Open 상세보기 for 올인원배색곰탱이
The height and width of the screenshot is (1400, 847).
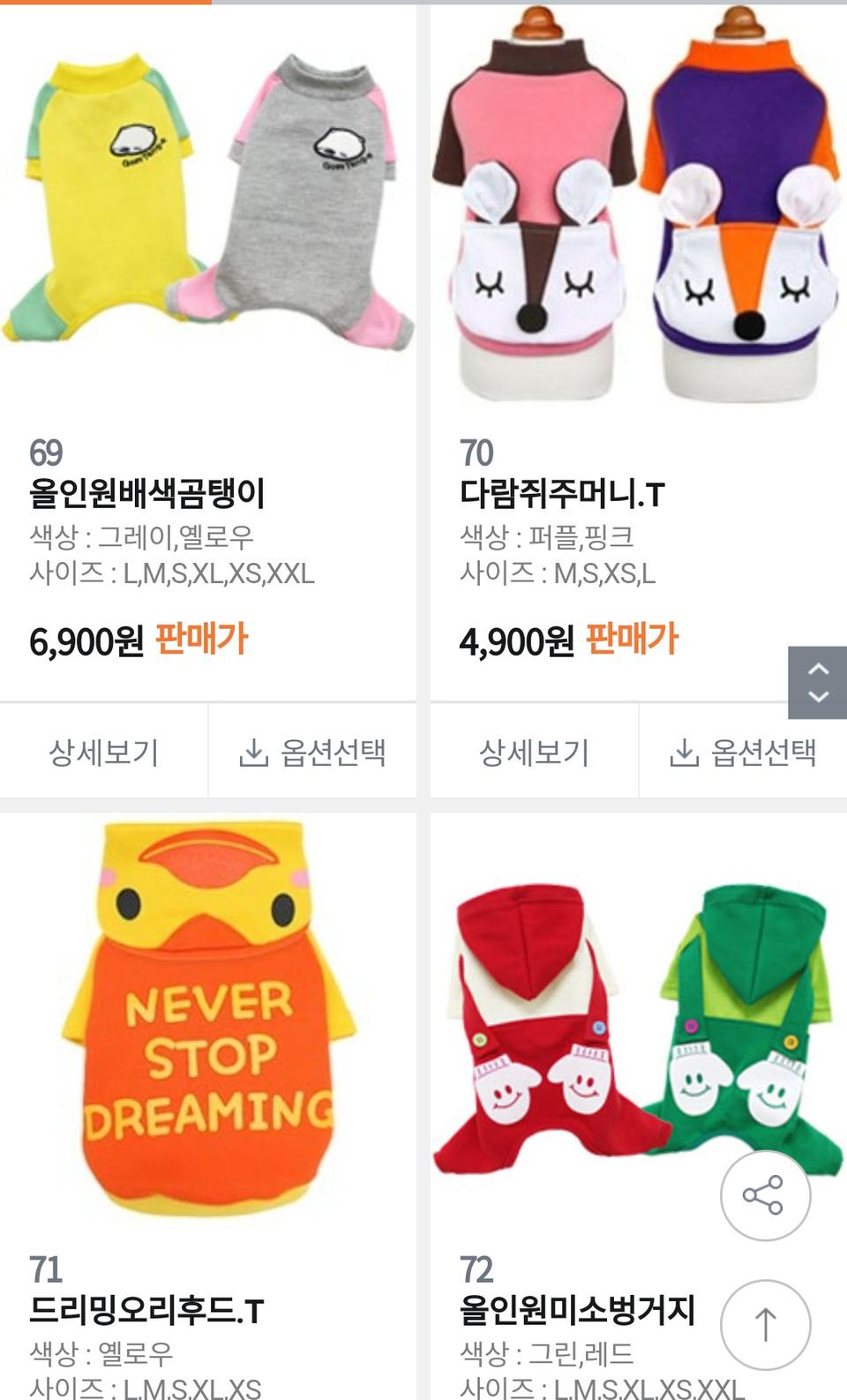(x=101, y=751)
